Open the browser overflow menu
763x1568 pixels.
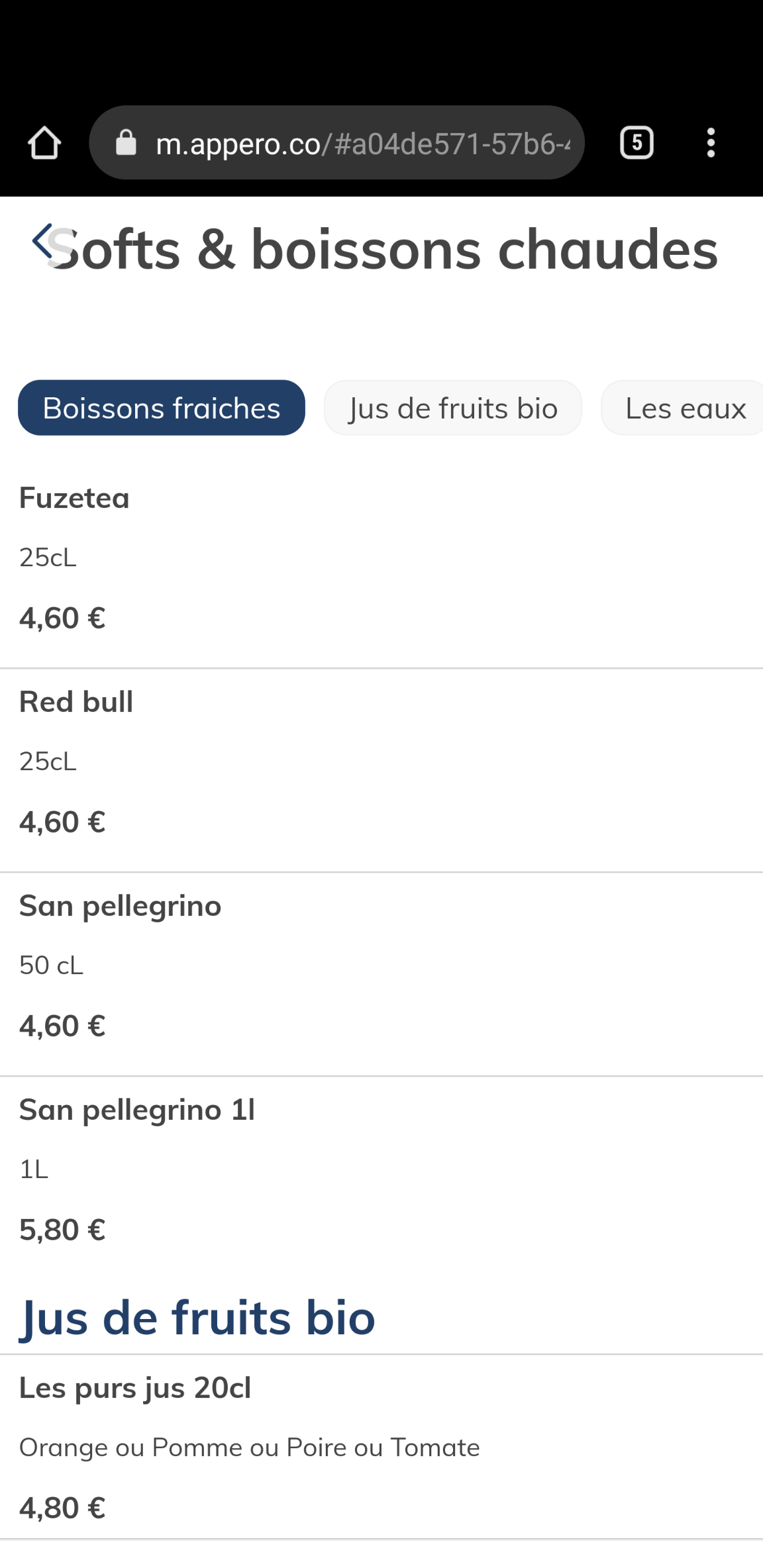click(711, 143)
